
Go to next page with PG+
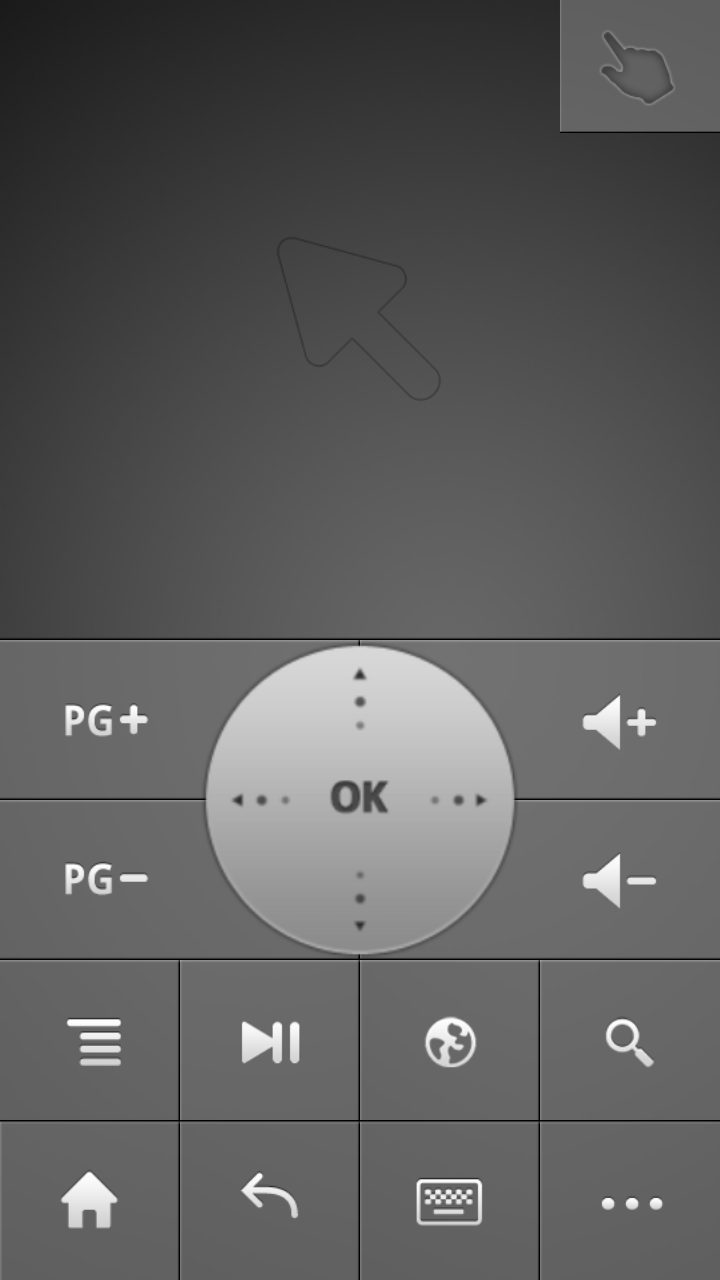[105, 720]
